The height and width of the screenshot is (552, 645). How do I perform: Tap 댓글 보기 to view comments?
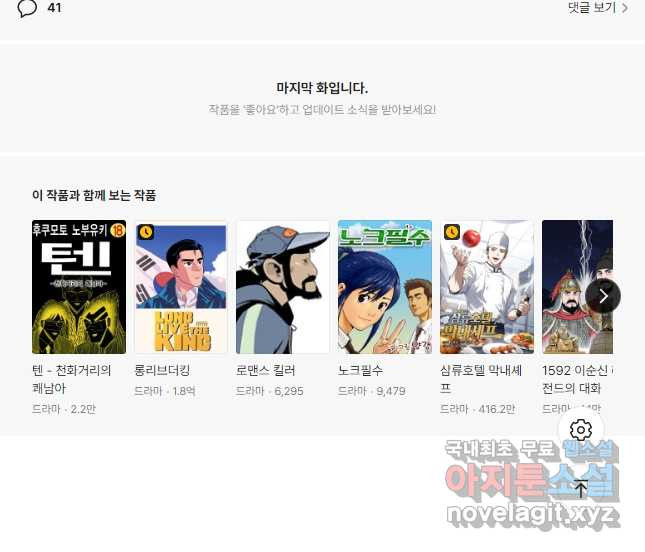coord(597,8)
